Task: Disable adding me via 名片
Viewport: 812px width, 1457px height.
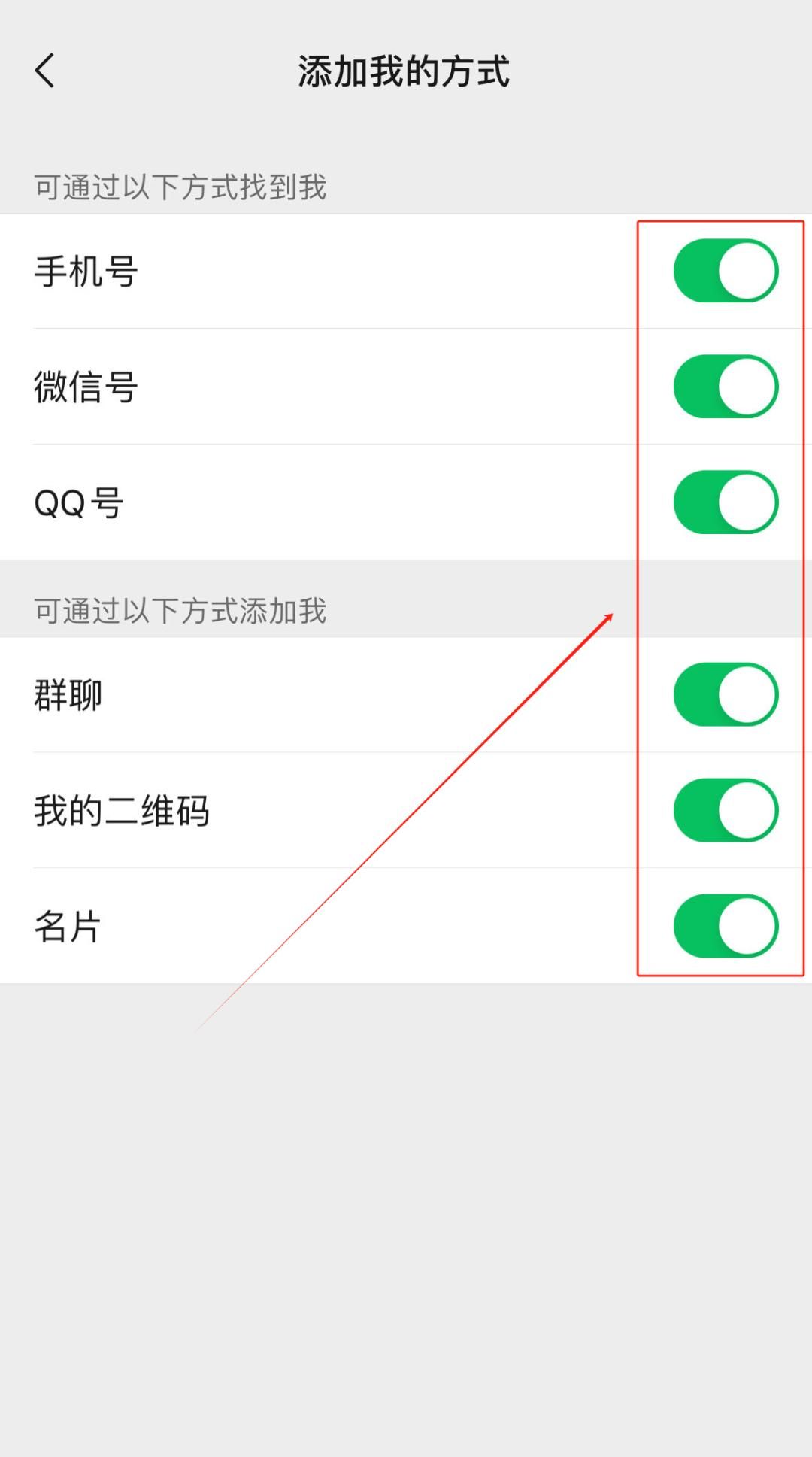Action: (x=724, y=927)
